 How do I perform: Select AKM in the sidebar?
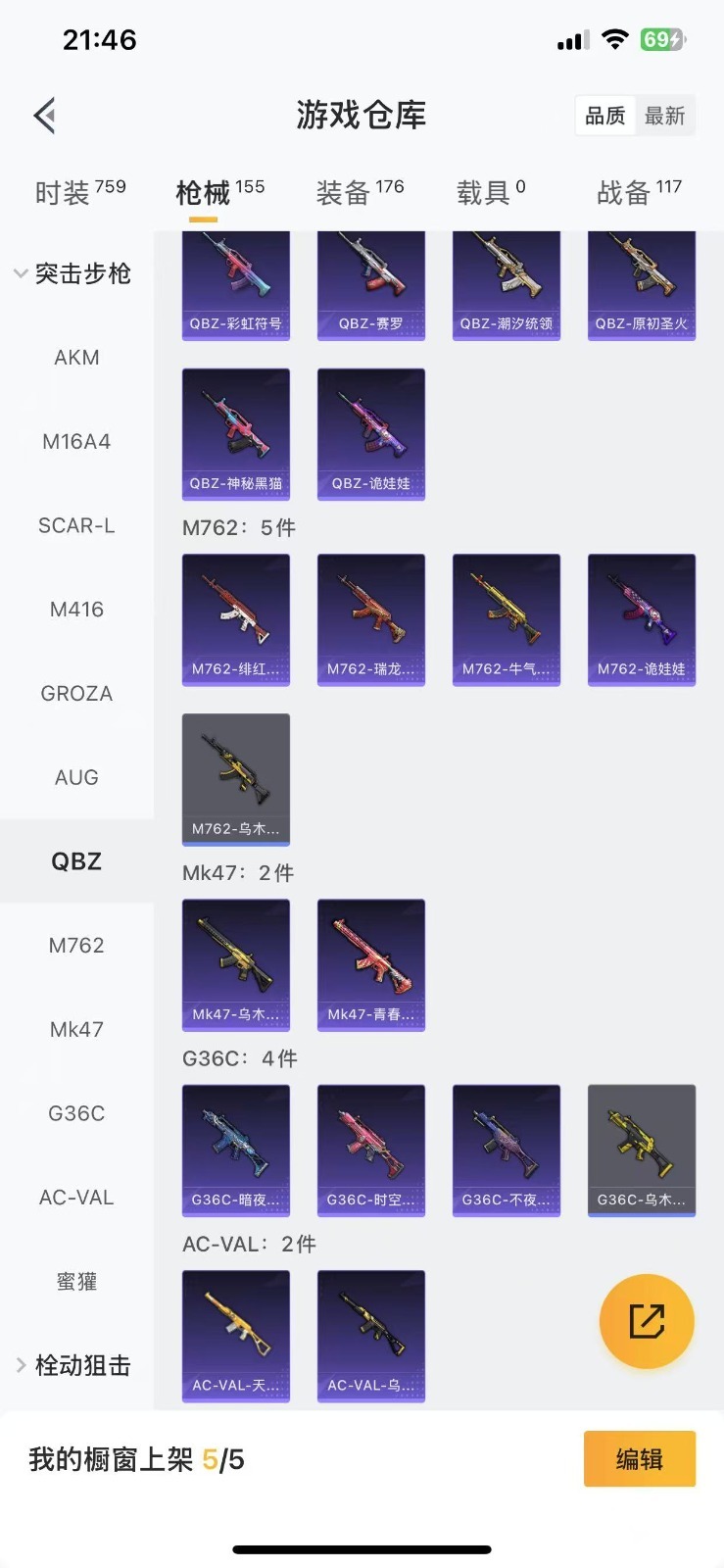pos(76,358)
